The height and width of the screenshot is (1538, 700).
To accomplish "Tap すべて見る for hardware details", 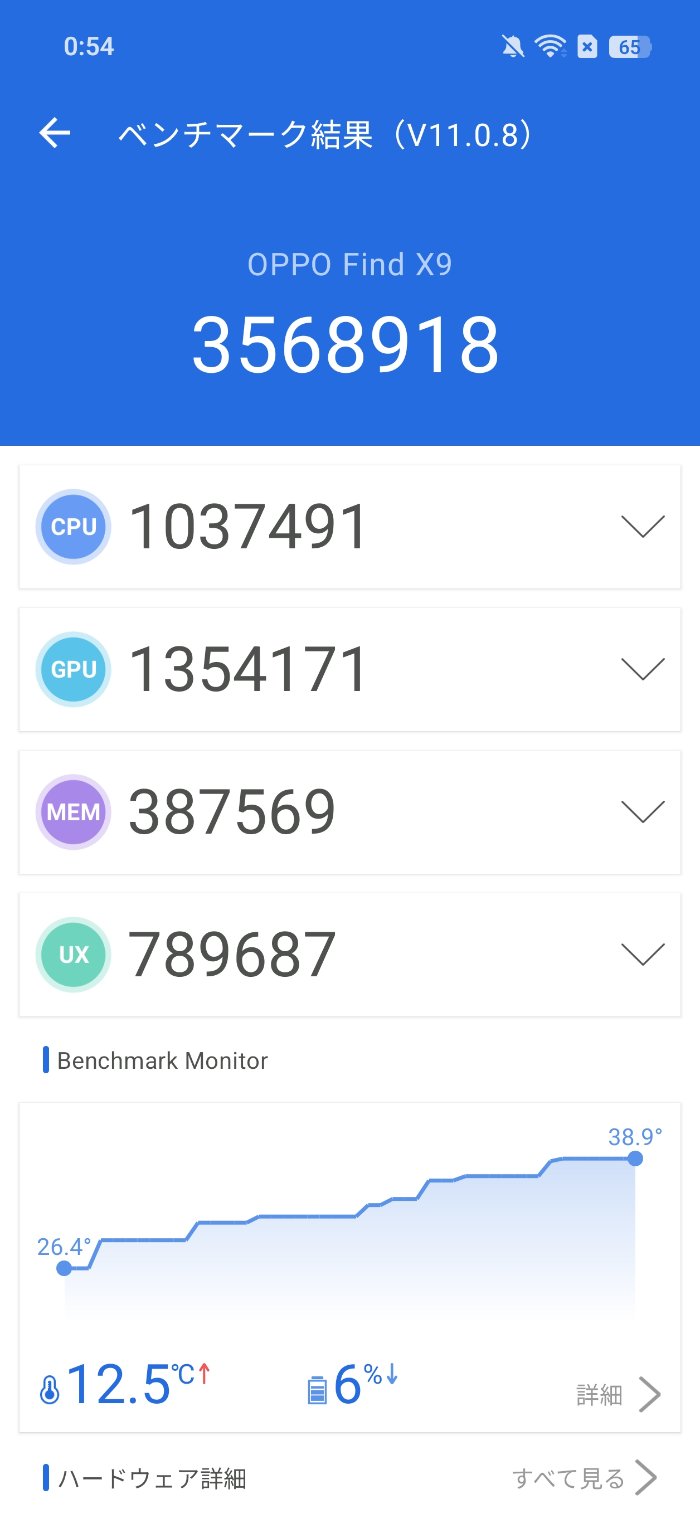I will tap(584, 1478).
